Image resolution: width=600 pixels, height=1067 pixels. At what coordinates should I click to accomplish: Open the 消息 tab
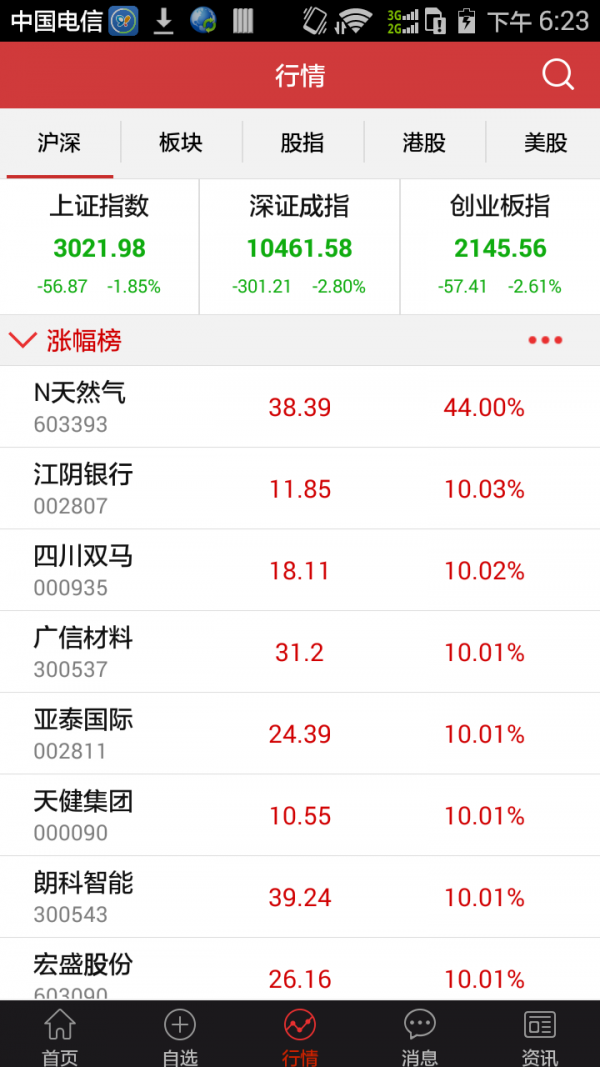click(x=420, y=1037)
